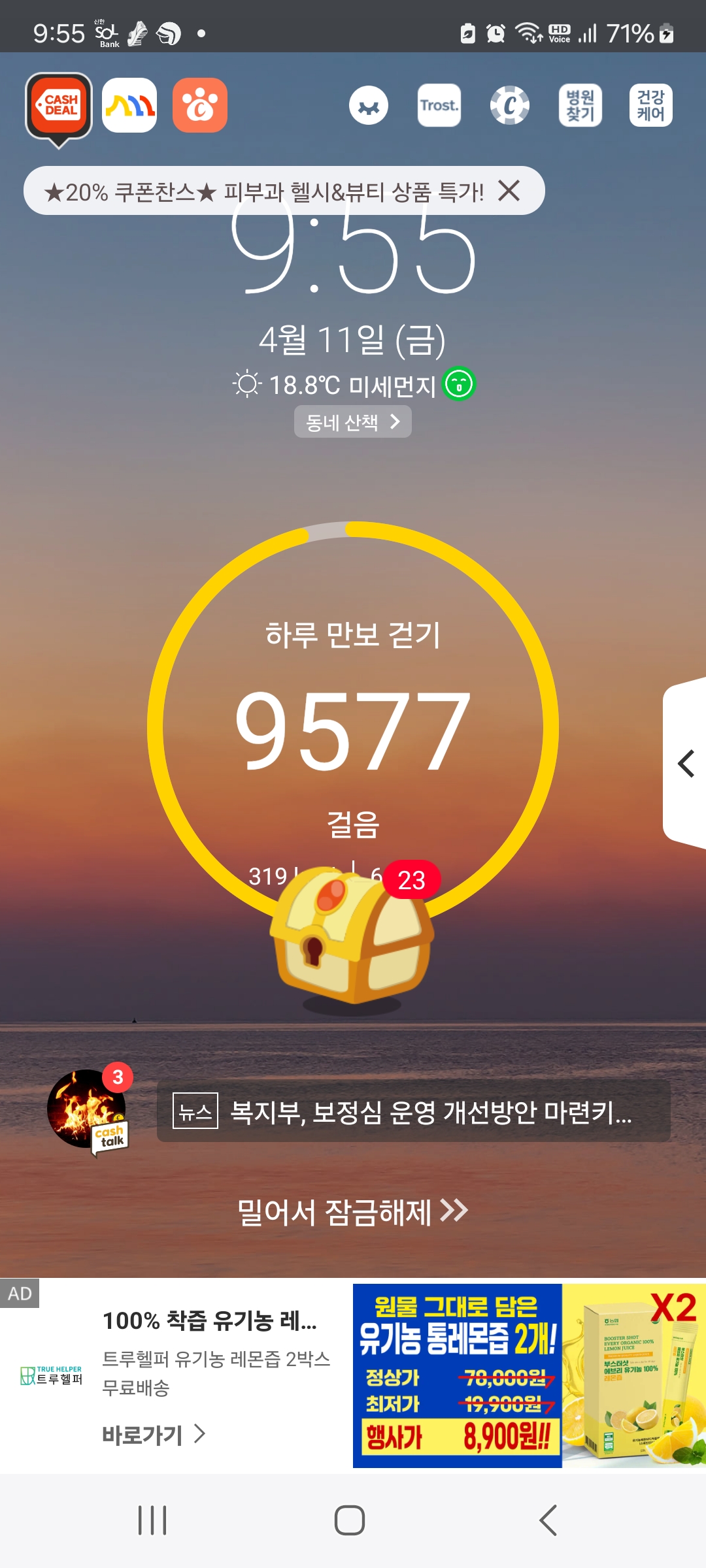Open the orange paw app icon
Screen dimensions: 706x1568
(200, 105)
